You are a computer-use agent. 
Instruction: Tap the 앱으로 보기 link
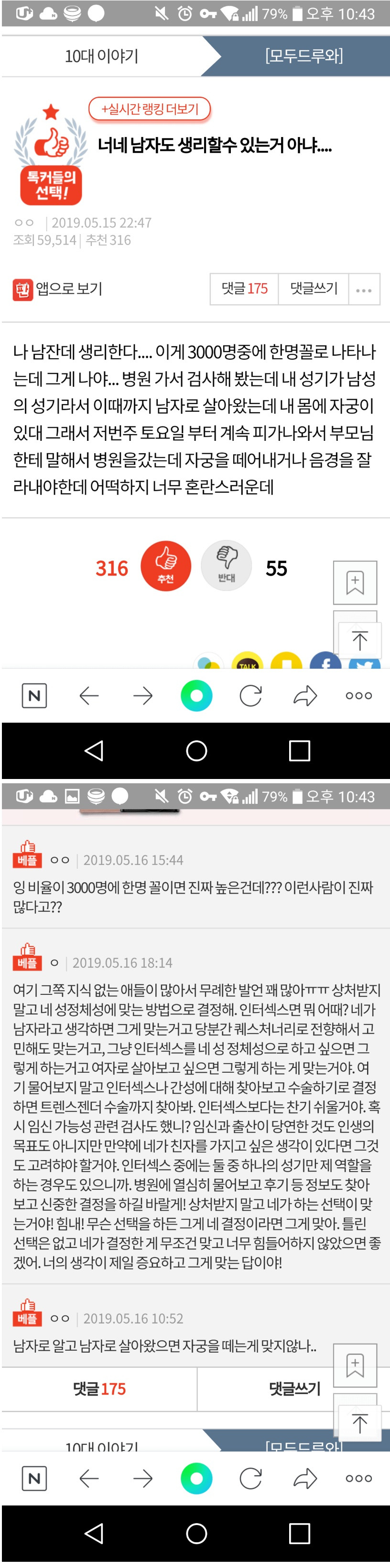[58, 288]
